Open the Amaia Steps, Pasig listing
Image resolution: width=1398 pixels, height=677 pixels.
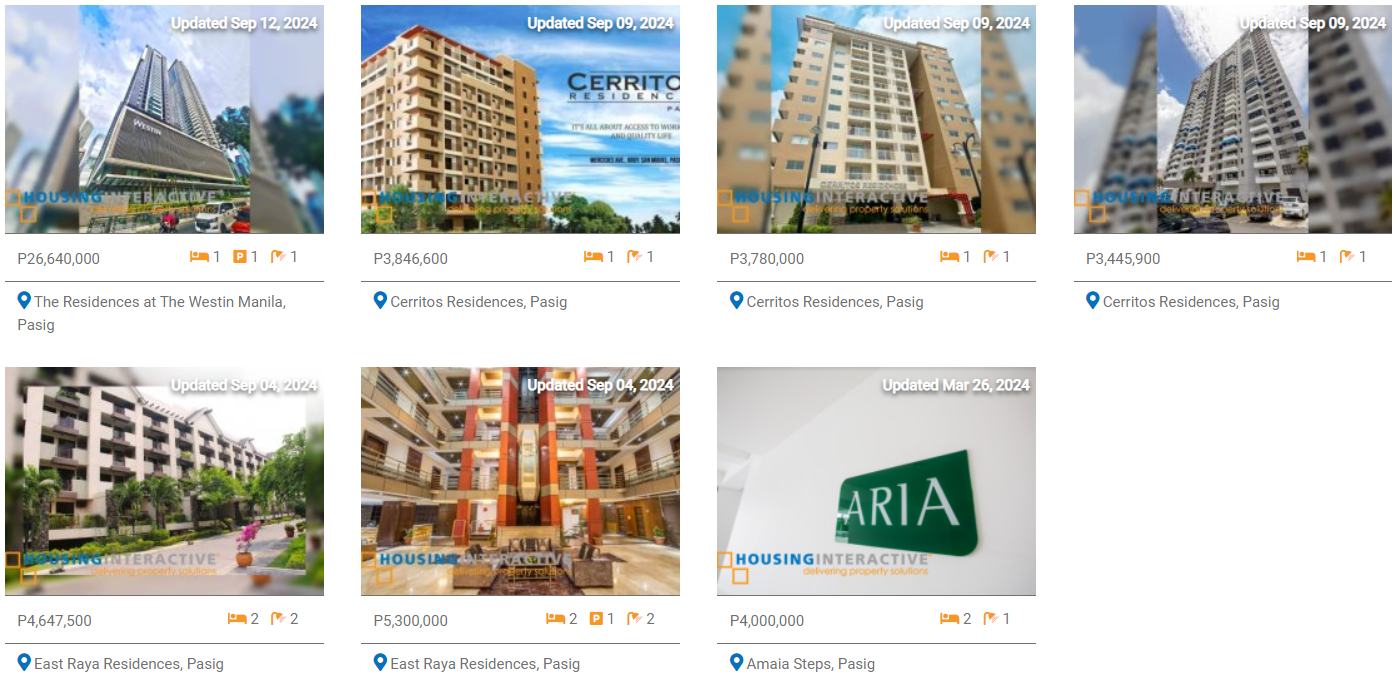tap(876, 481)
